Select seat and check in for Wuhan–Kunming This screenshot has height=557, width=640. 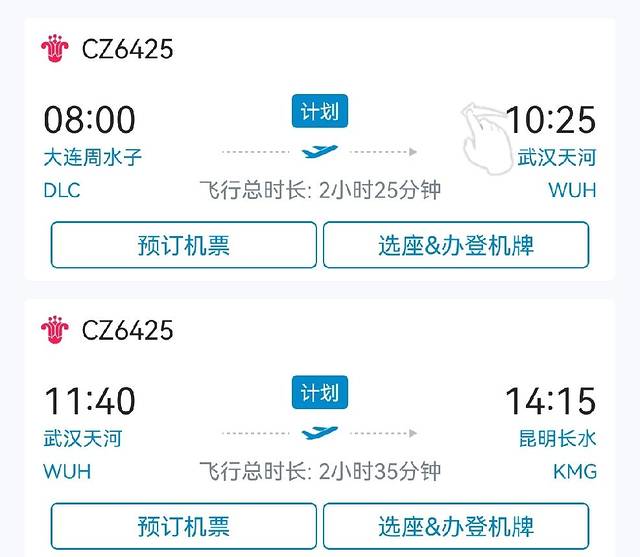456,526
